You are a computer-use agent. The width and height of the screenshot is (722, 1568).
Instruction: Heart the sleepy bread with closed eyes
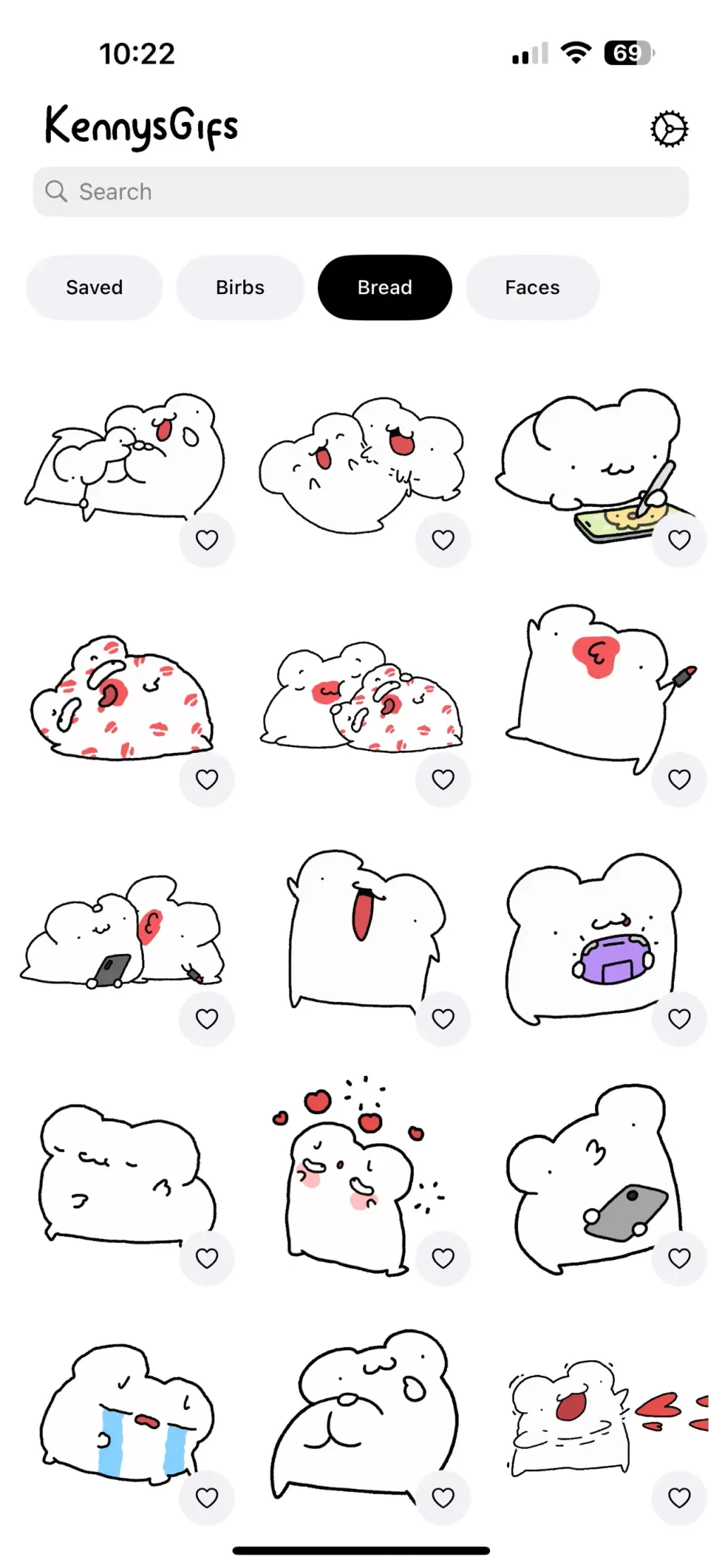pos(207,1258)
